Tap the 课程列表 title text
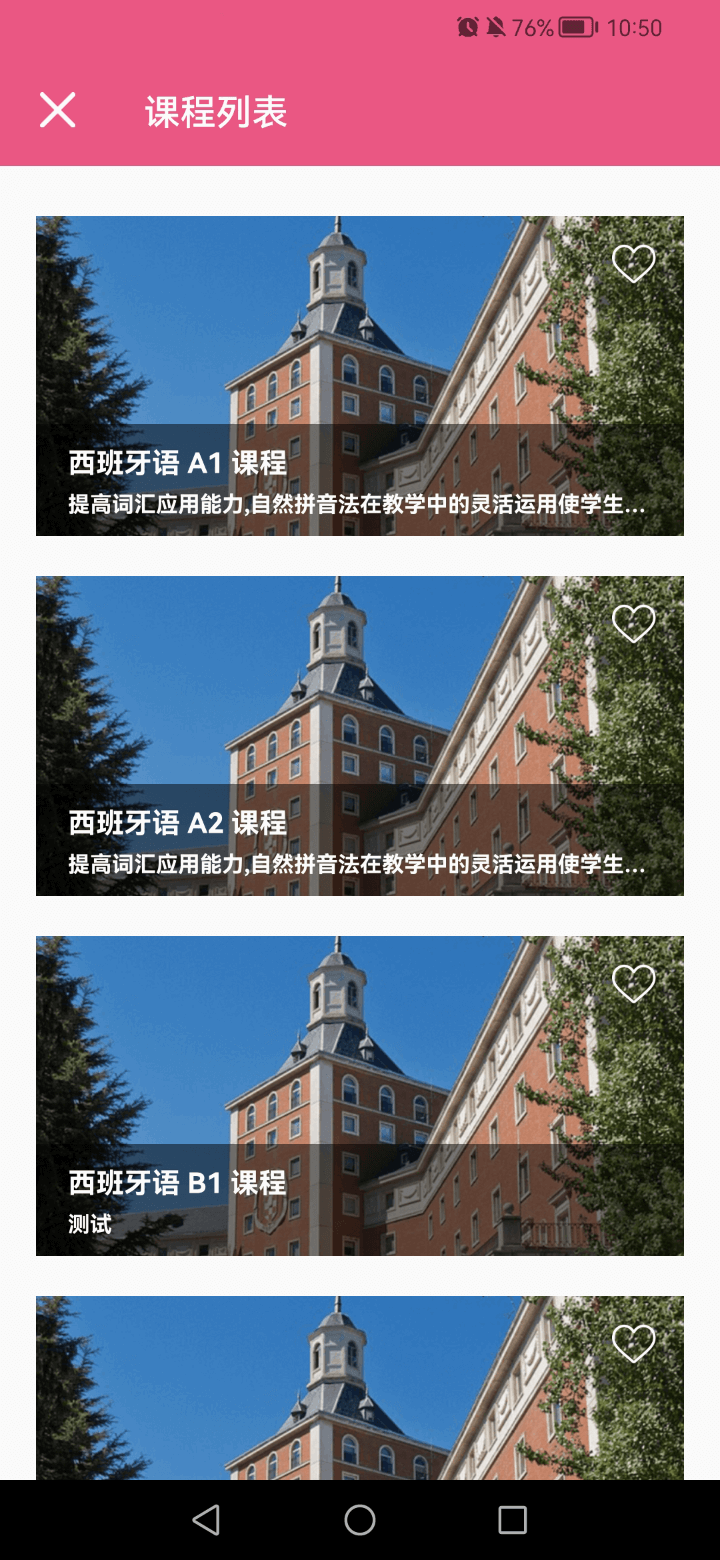The height and width of the screenshot is (1560, 720). [x=215, y=112]
